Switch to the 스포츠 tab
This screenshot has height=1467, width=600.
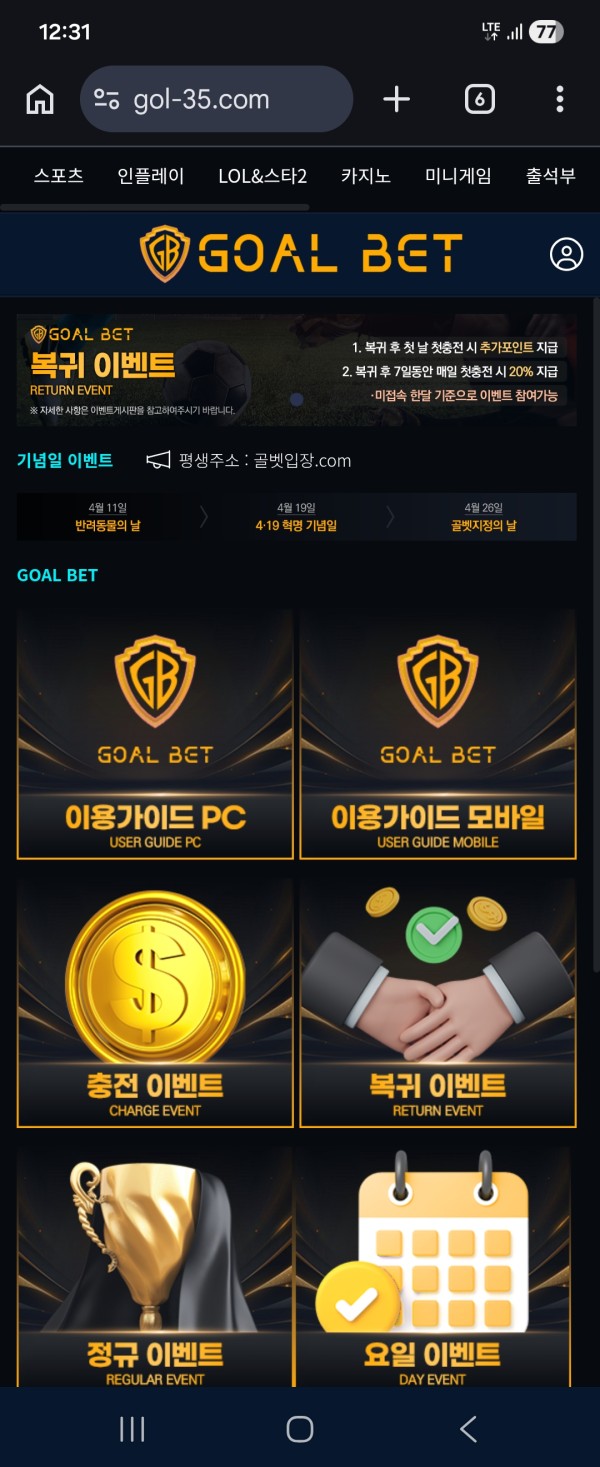tap(59, 177)
